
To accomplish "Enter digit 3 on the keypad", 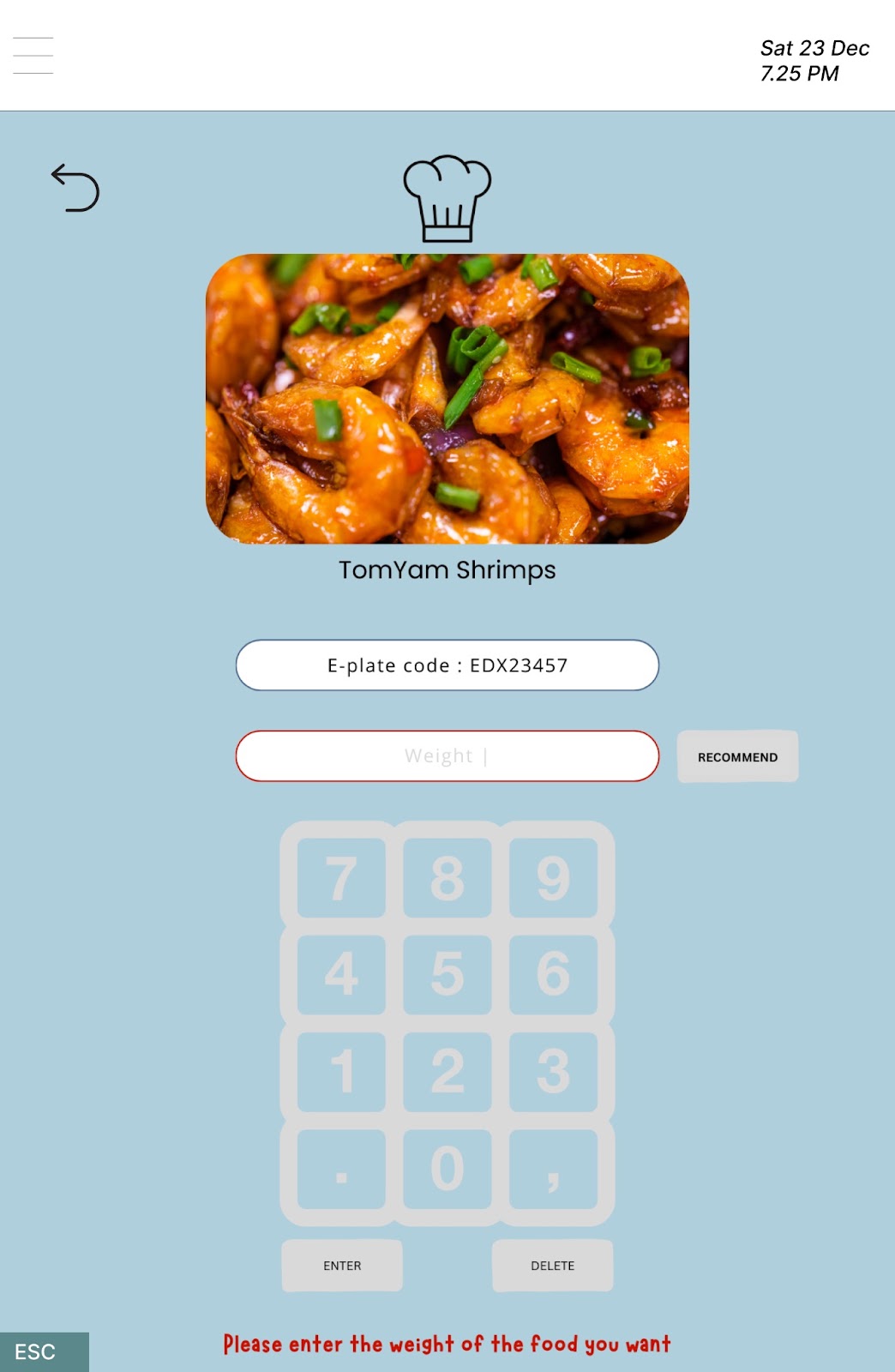I will click(553, 1071).
